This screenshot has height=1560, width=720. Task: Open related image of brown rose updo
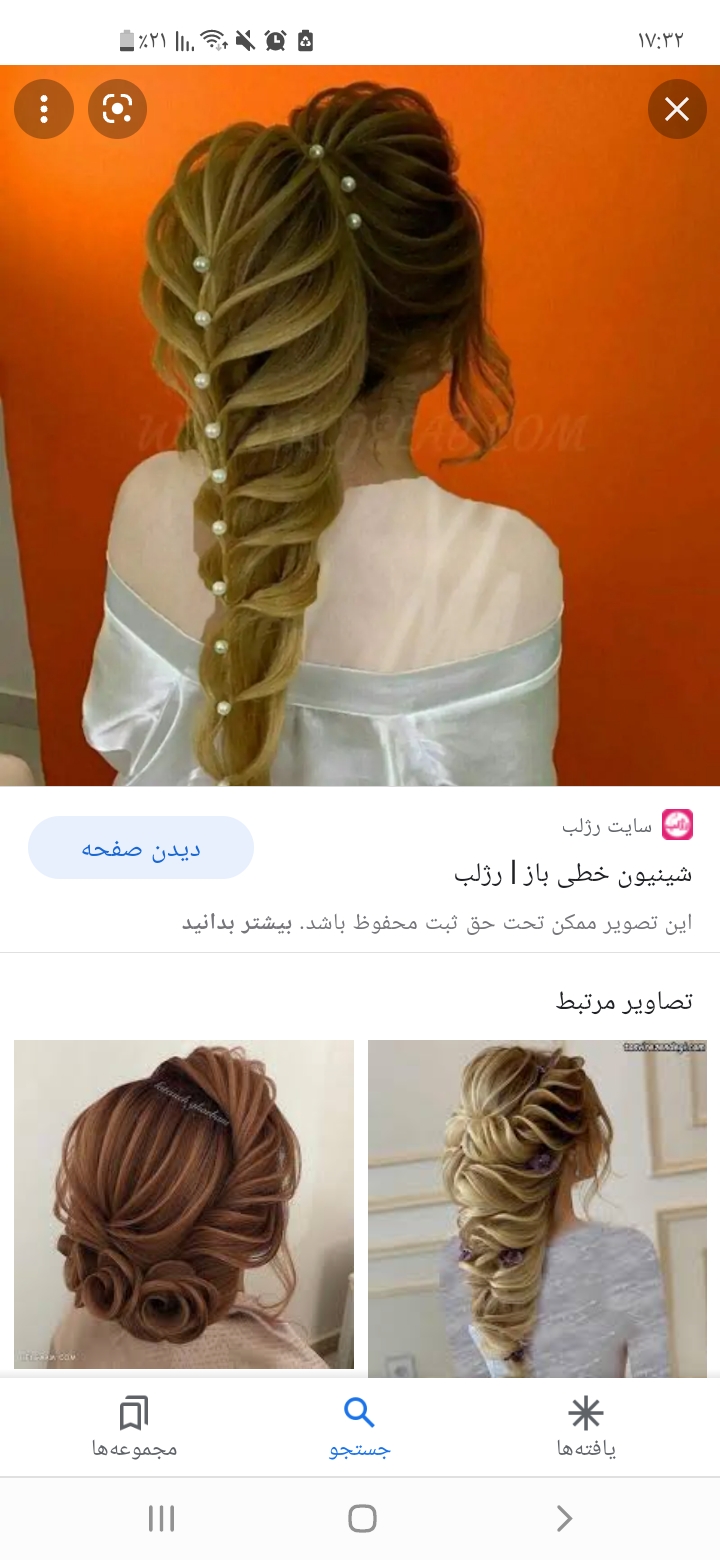point(184,1203)
